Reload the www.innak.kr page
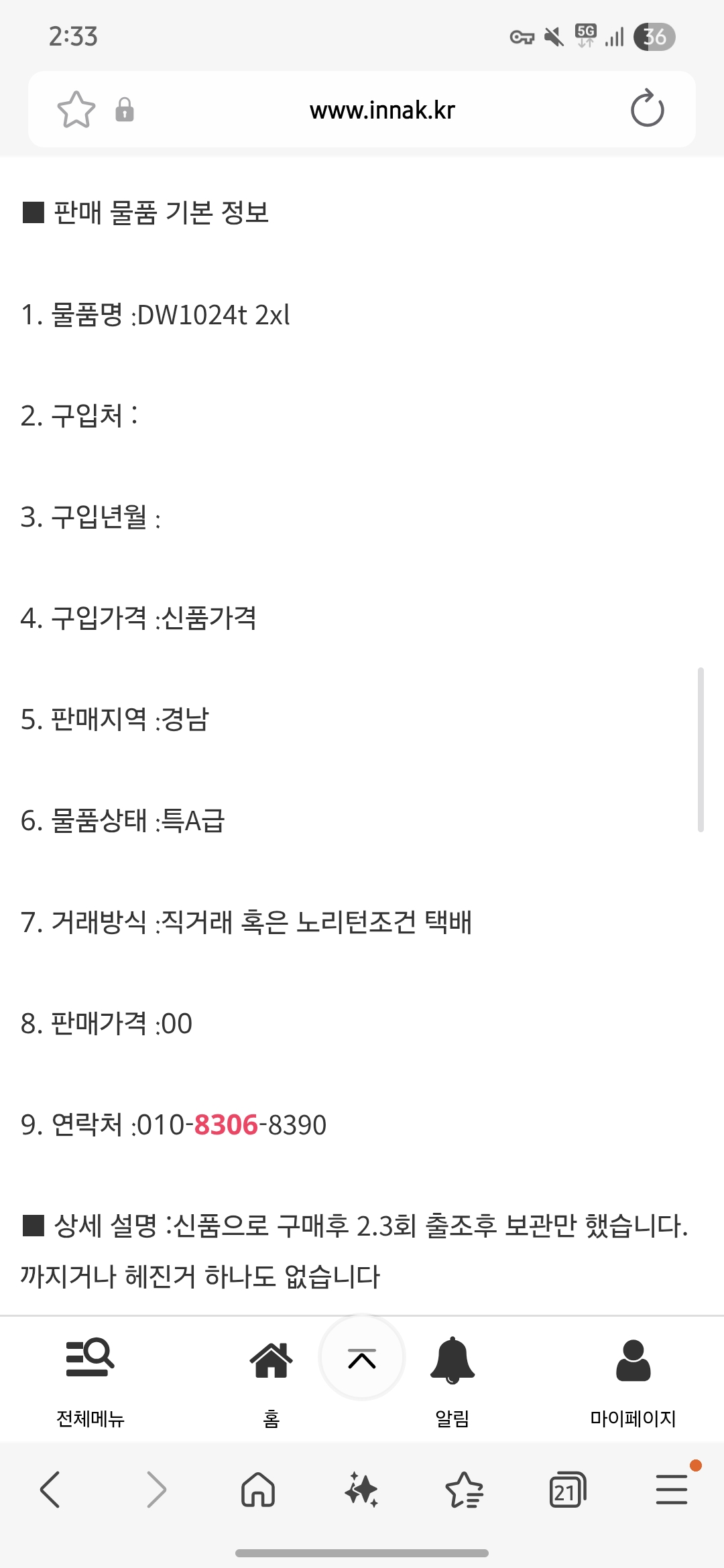This screenshot has height=1568, width=724. [x=647, y=109]
